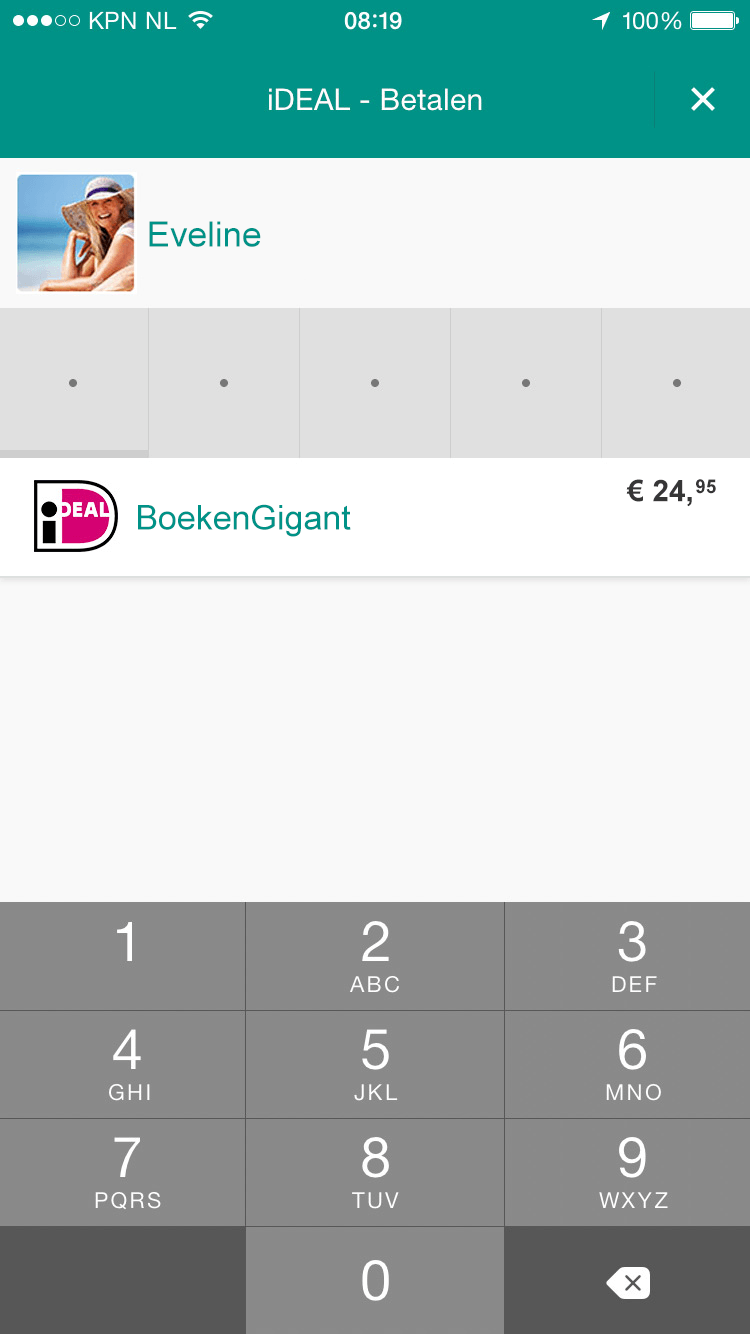Viewport: 750px width, 1334px height.
Task: Delete last PIN digit with backspace
Action: 628,1282
